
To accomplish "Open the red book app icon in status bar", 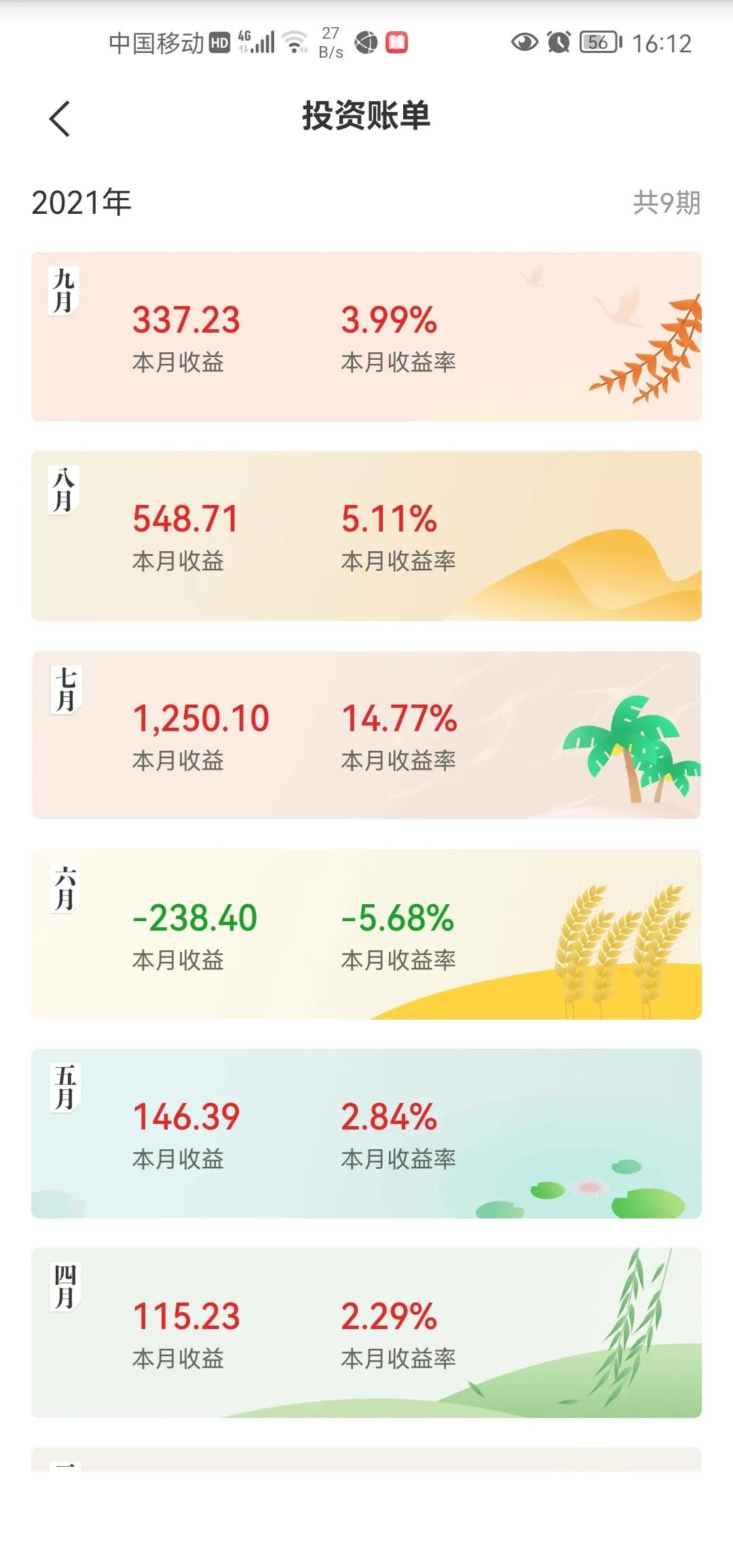I will click(397, 43).
